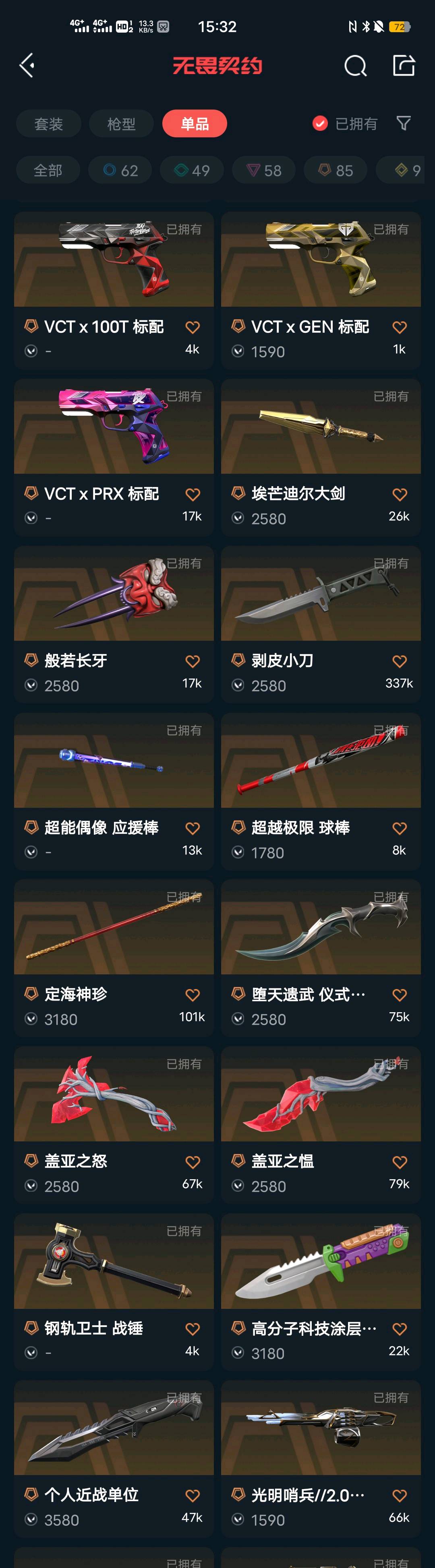This screenshot has width=435, height=1568.
Task: Filter by the blue tier chip 62
Action: pyautogui.click(x=120, y=170)
